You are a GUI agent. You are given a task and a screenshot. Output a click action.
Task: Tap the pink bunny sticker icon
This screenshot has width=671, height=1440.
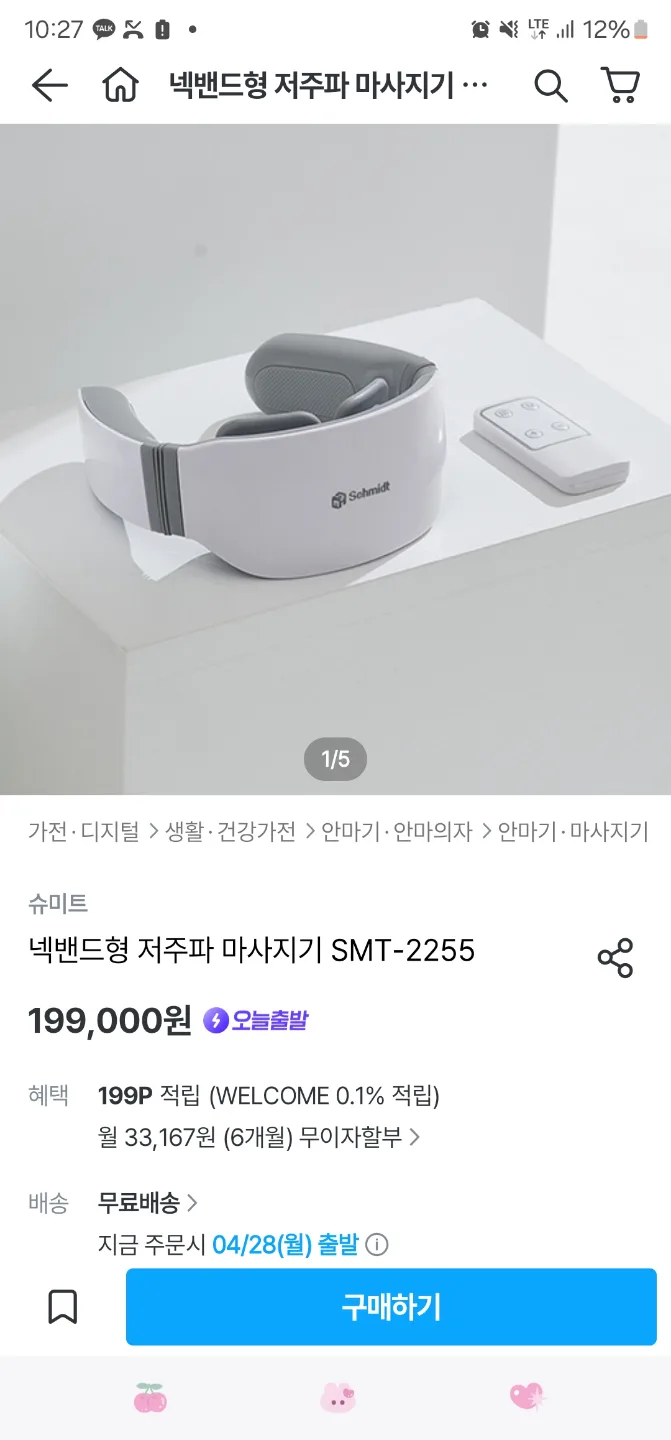tap(337, 1397)
